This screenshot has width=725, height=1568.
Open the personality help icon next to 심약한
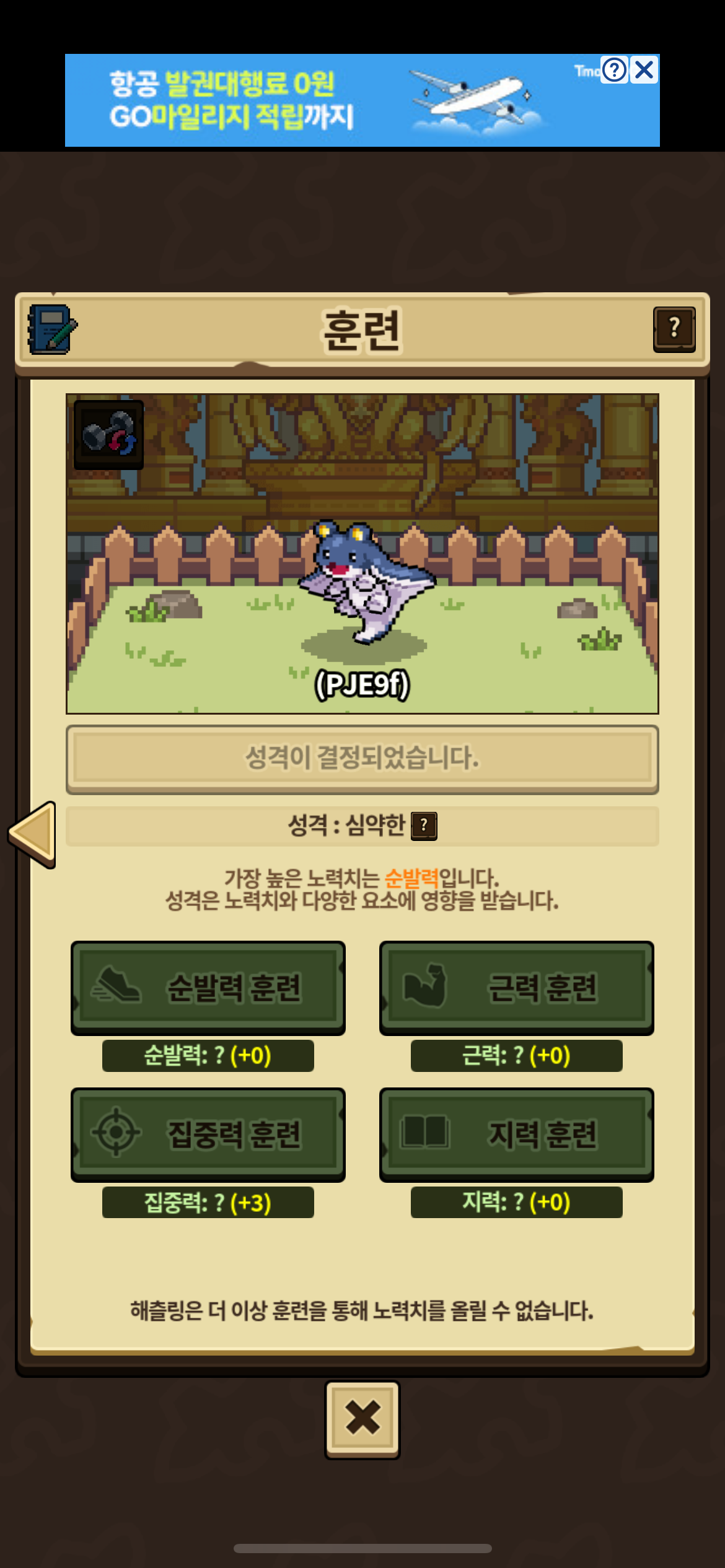424,826
